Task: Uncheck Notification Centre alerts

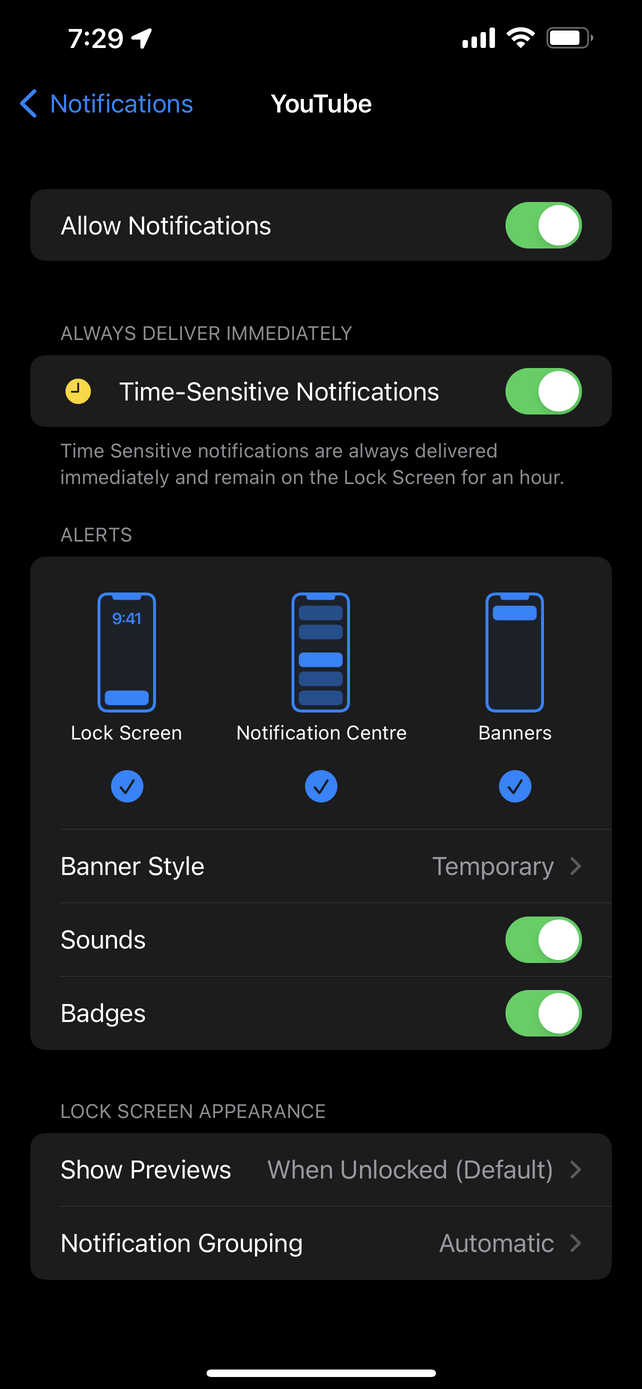Action: [x=321, y=787]
